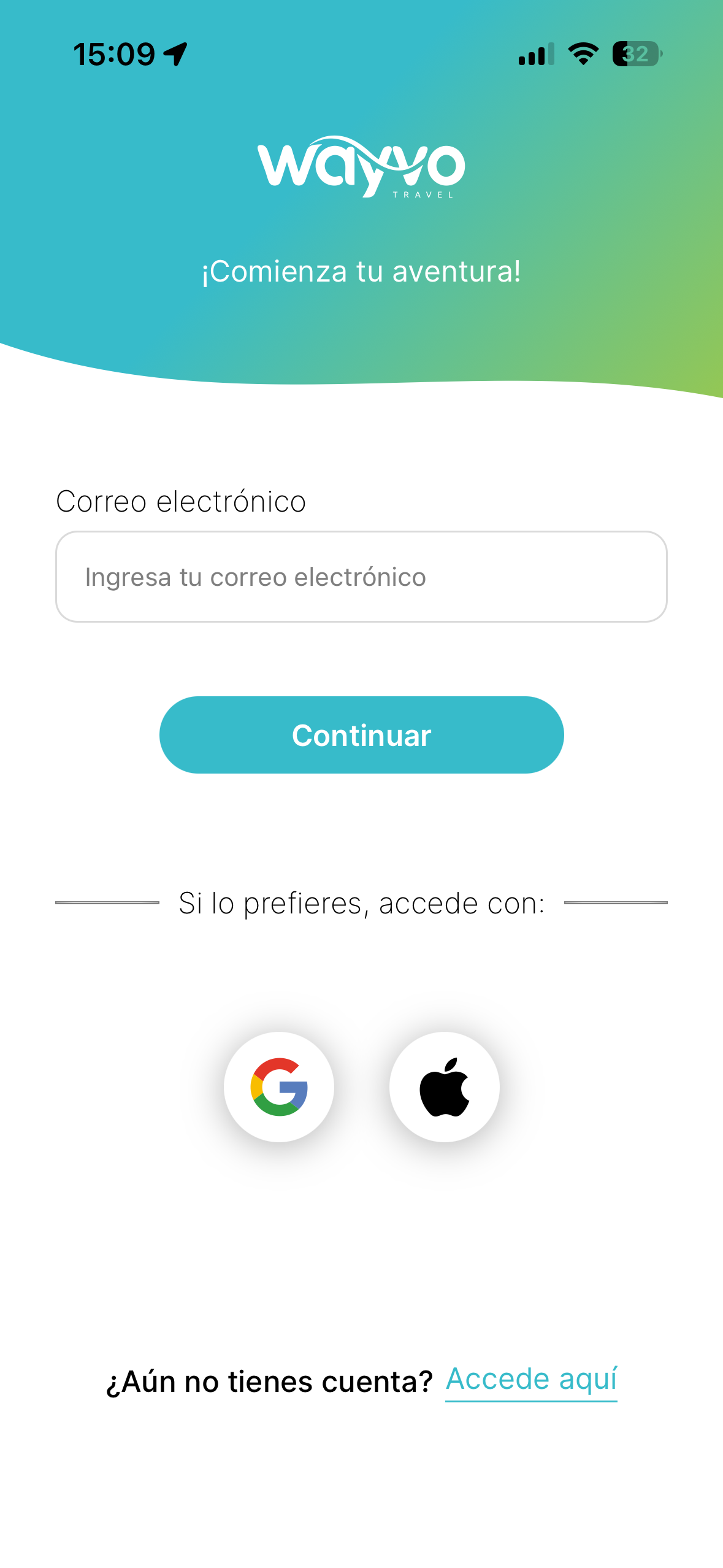Click the Wayvo Travel logo
Image resolution: width=723 pixels, height=1568 pixels.
362,167
